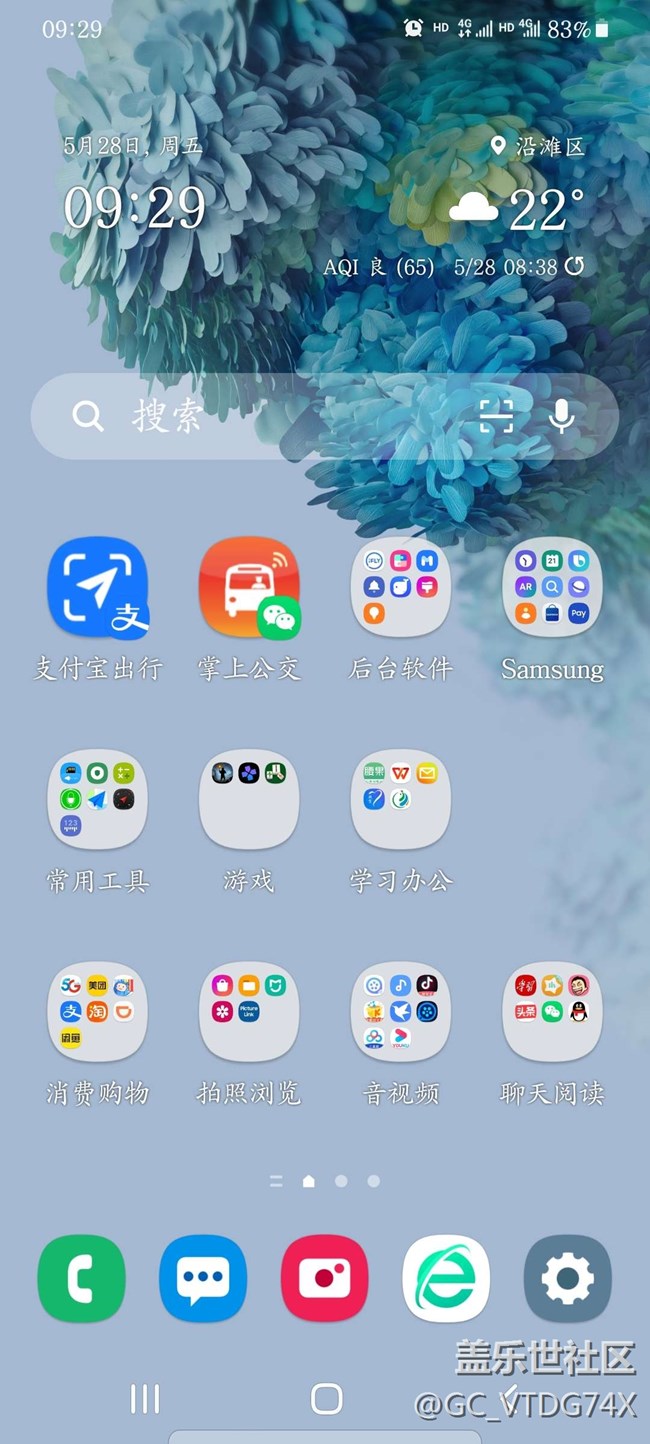Open the Samsung folder
Image resolution: width=650 pixels, height=1444 pixels.
[x=552, y=587]
